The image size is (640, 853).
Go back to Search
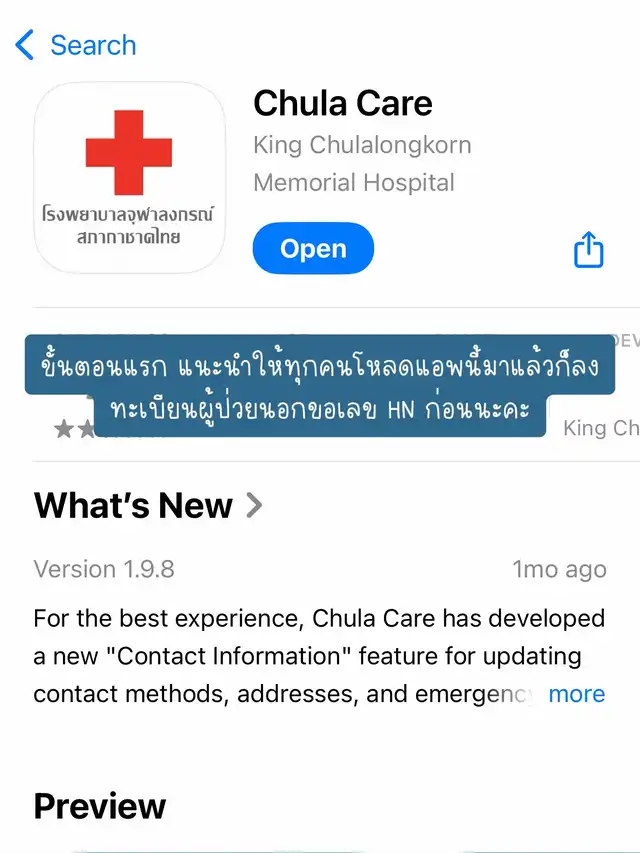pyautogui.click(x=76, y=45)
